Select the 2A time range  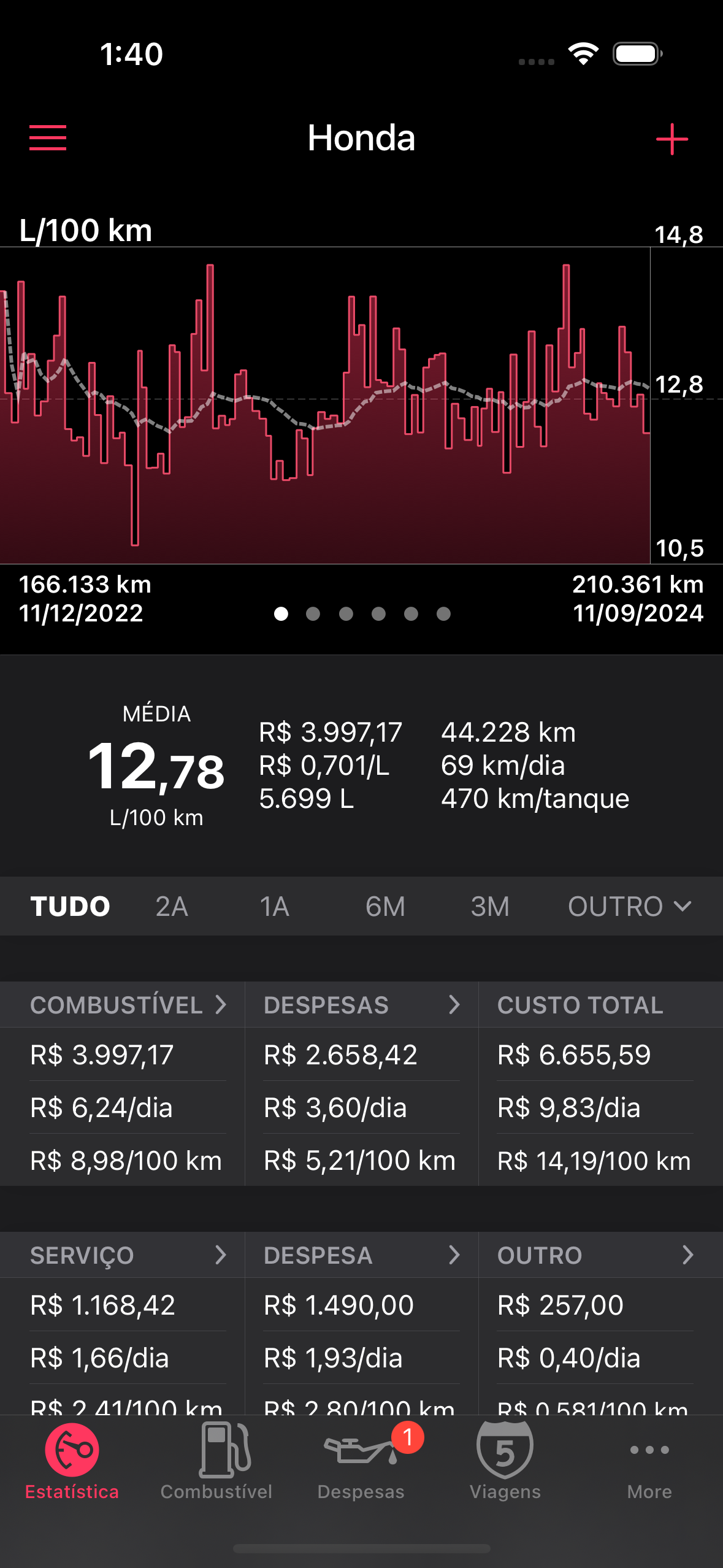[172, 906]
